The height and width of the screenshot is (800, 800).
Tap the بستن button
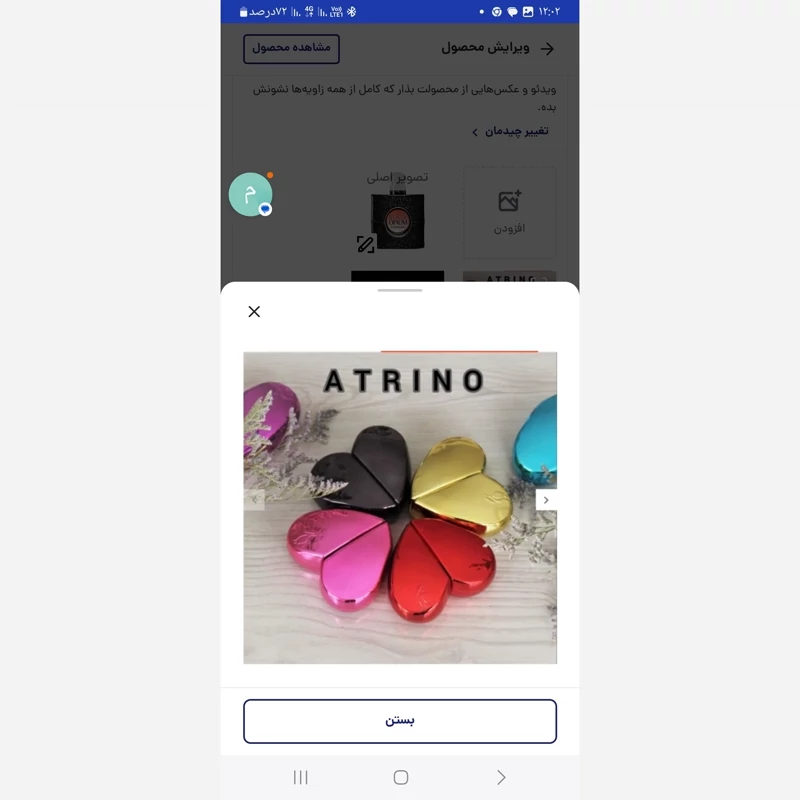click(400, 721)
